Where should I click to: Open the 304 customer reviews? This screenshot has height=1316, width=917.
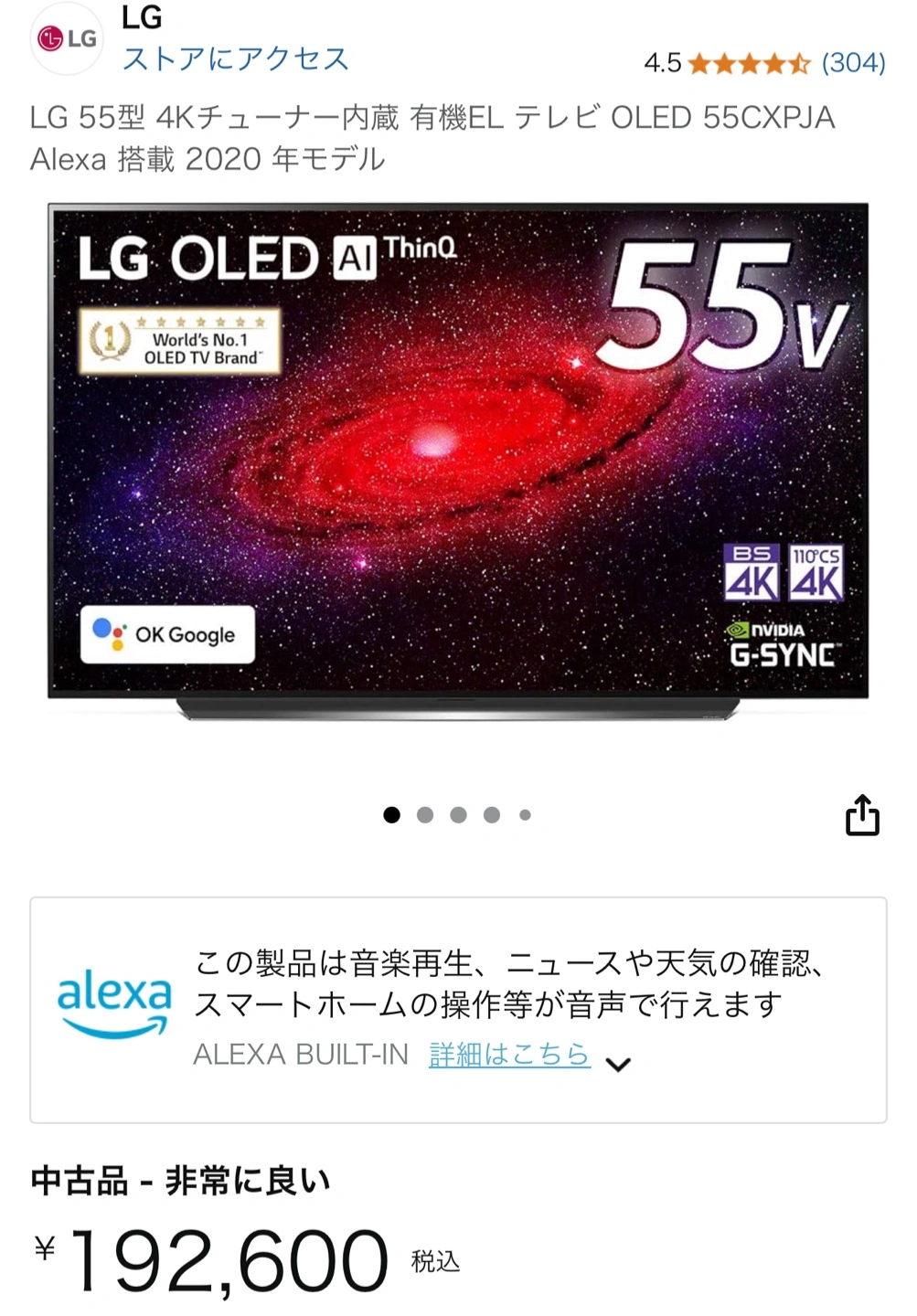853,63
